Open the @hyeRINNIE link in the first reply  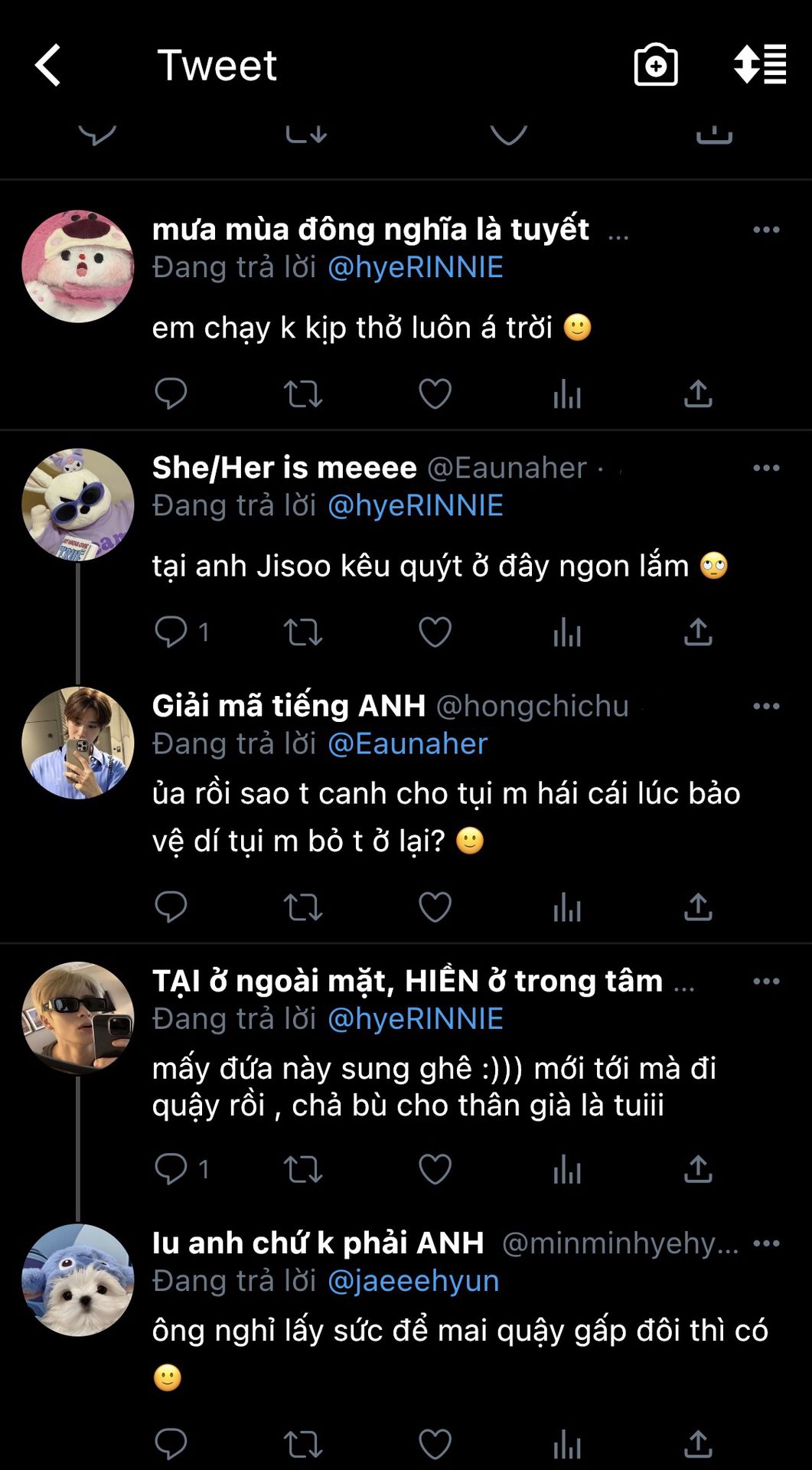[415, 267]
